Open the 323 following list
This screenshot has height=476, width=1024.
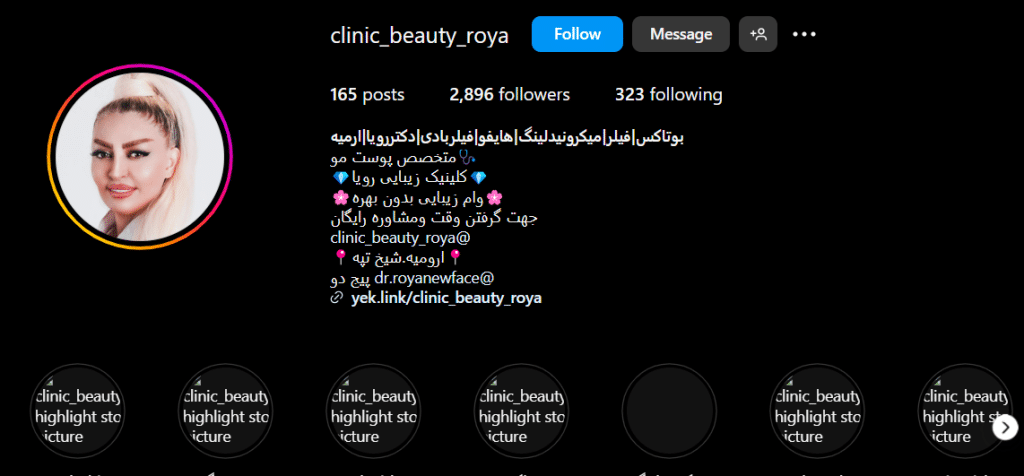668,95
